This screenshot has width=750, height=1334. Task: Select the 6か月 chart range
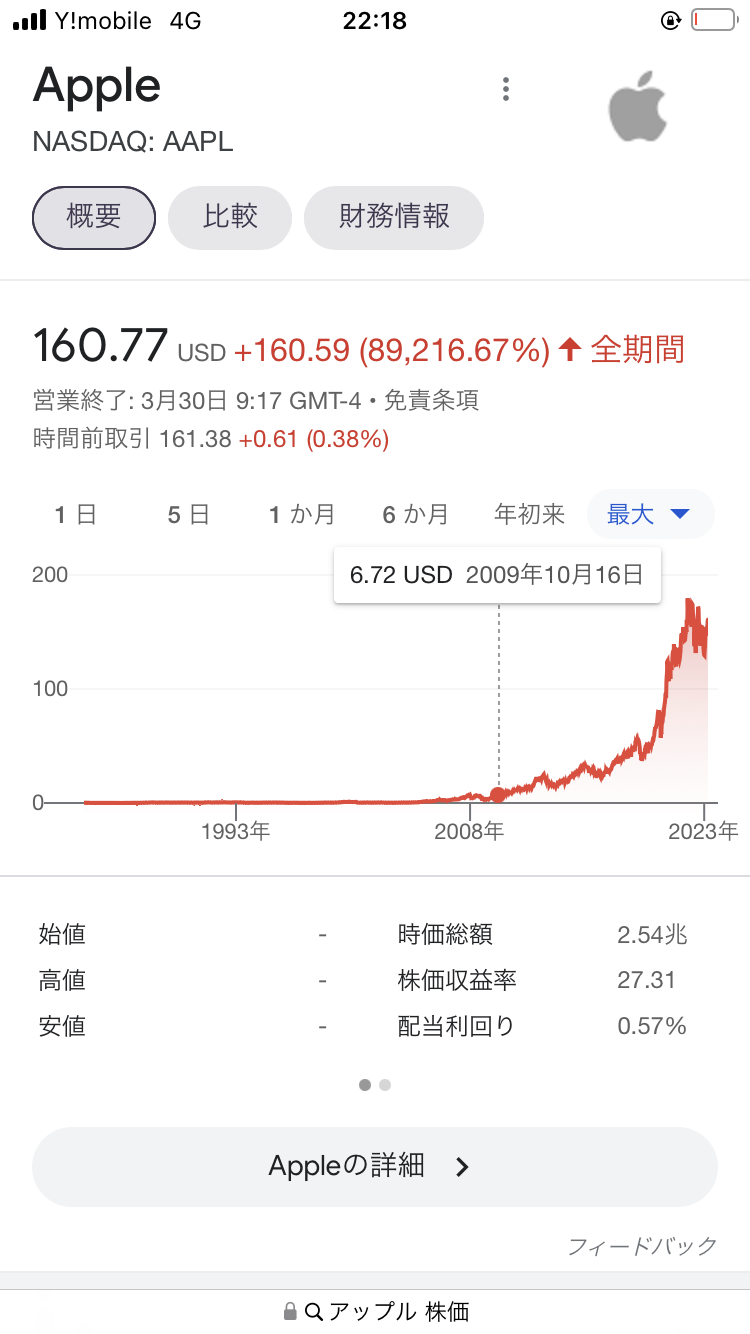coord(416,515)
